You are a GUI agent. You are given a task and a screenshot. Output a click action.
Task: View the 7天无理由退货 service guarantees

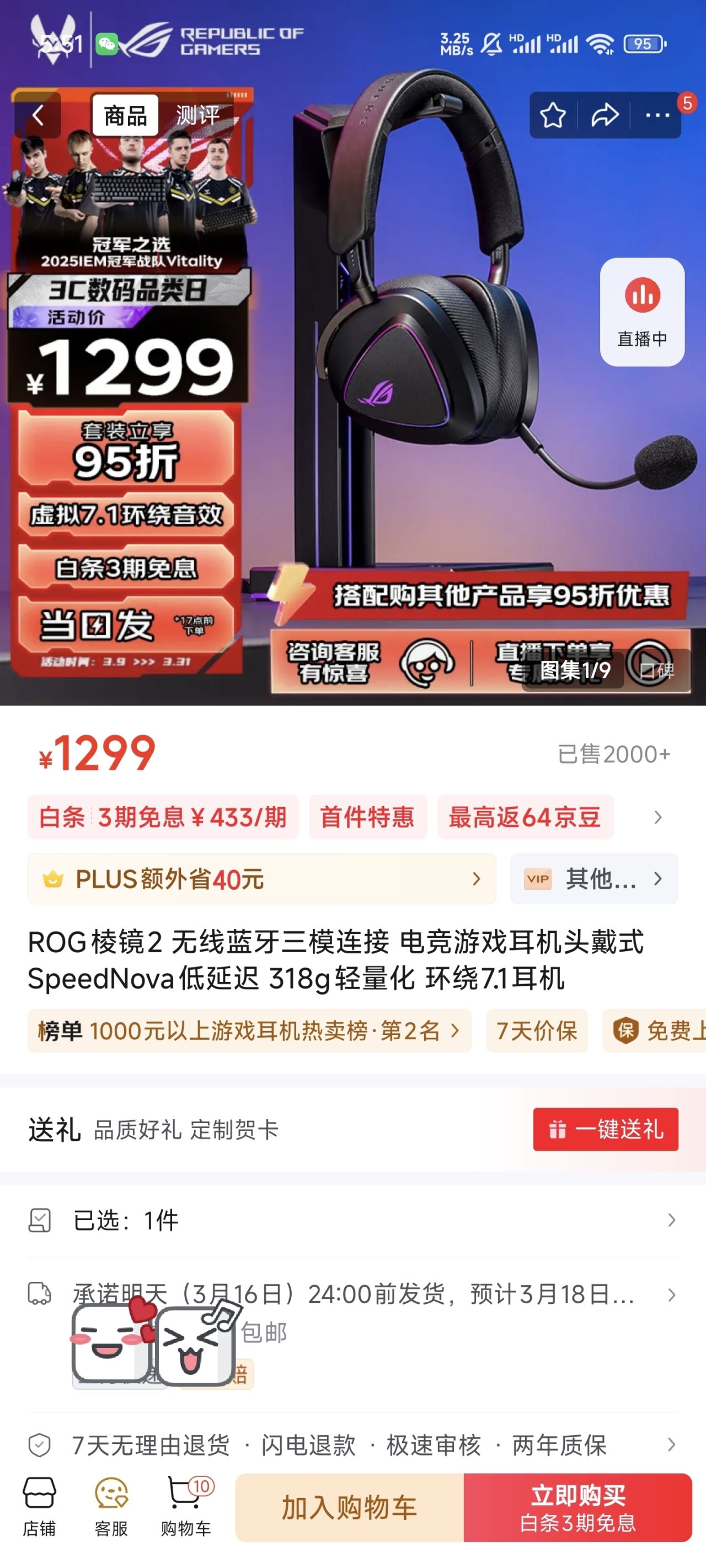pyautogui.click(x=352, y=1445)
